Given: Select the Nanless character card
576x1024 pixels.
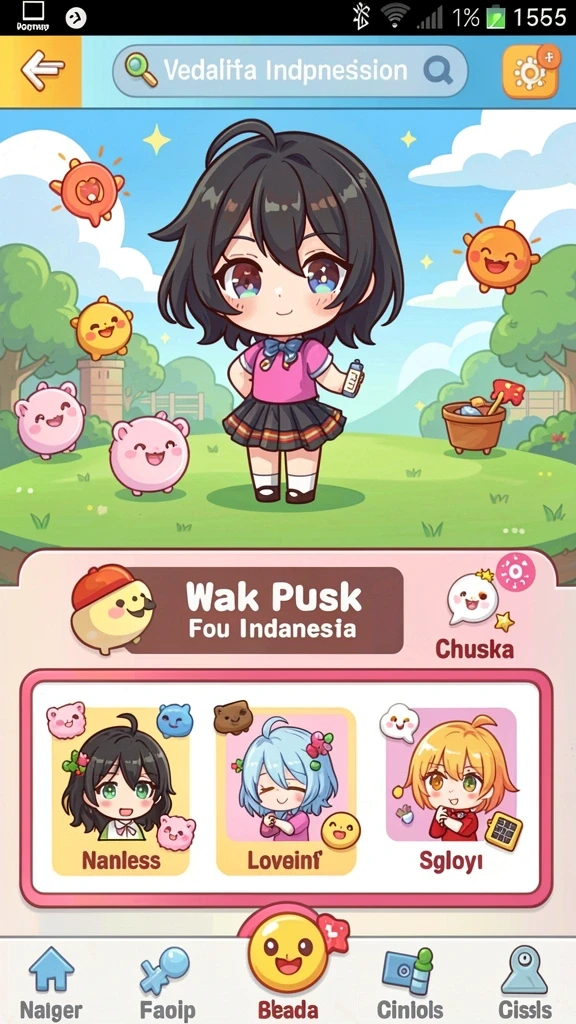Looking at the screenshot, I should tap(120, 791).
